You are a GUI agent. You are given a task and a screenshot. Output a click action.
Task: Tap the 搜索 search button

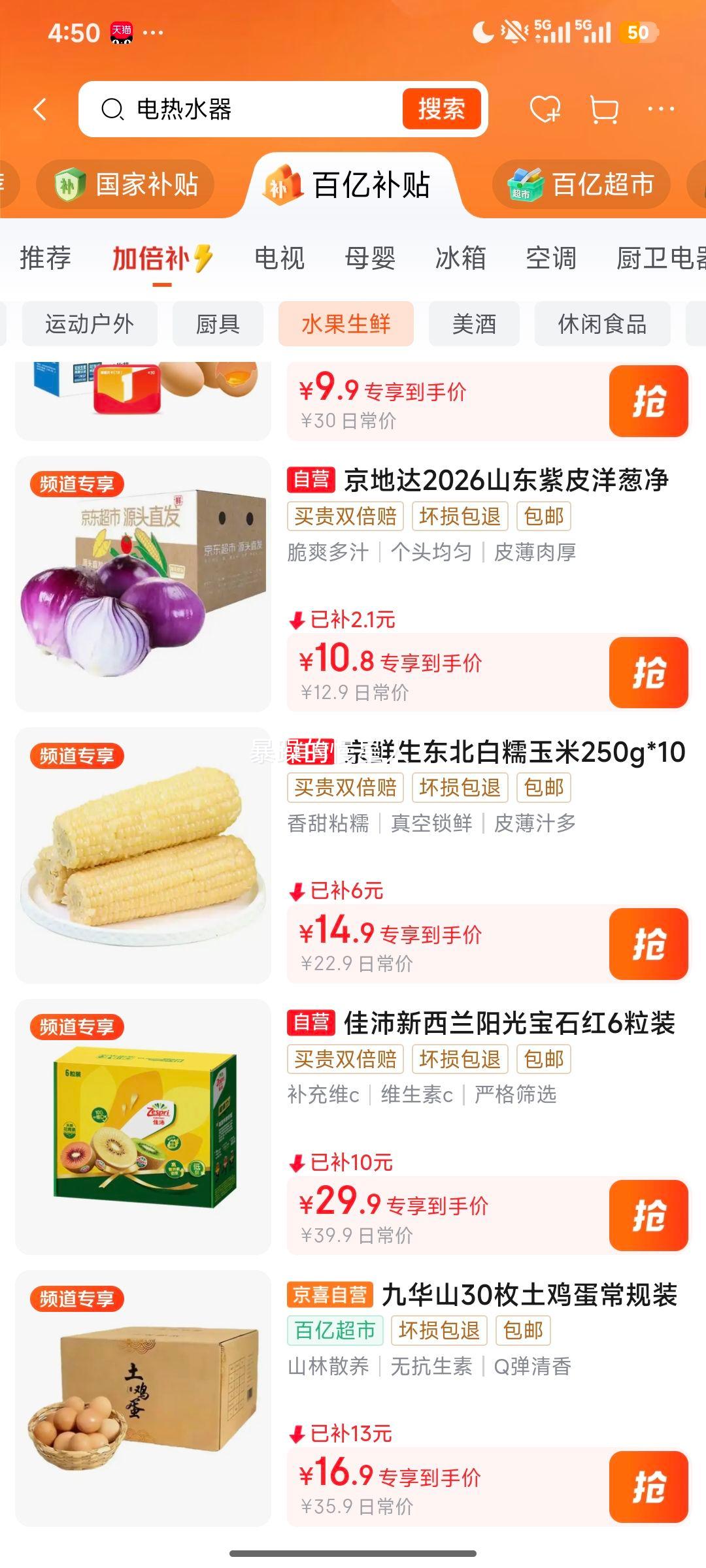coord(441,110)
